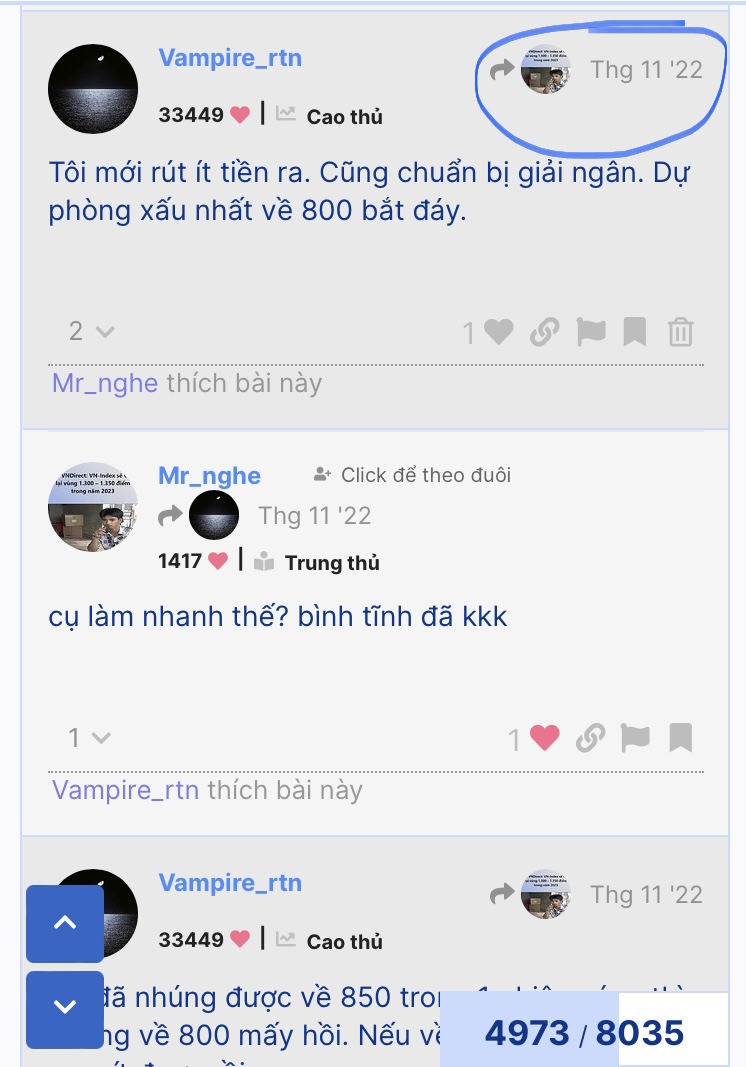Bookmark the "Tôi mới rút ít tiền ra" post

tap(635, 332)
